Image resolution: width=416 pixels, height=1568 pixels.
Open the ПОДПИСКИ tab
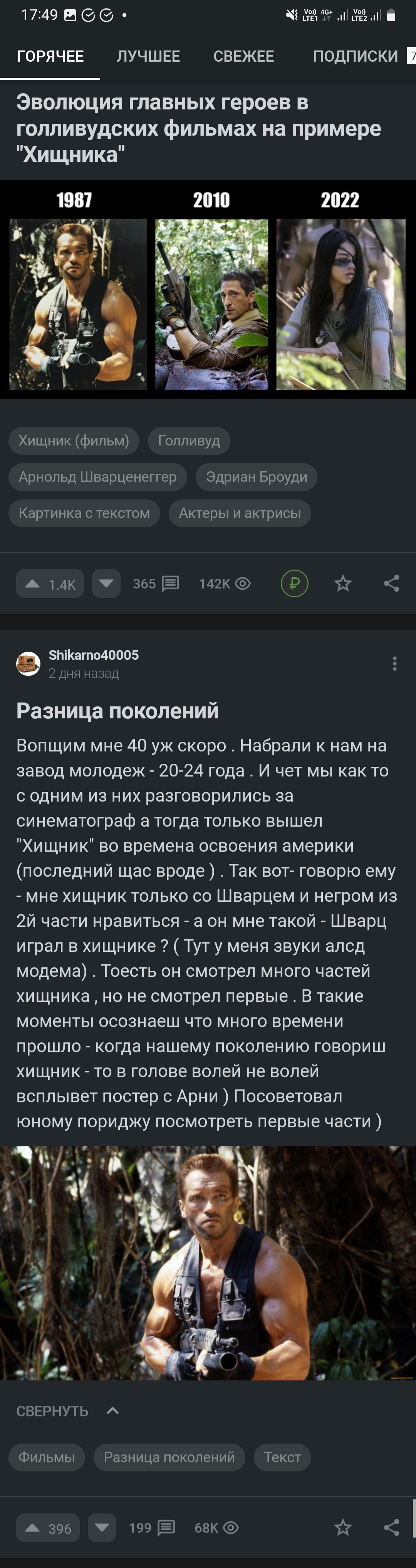coord(355,56)
